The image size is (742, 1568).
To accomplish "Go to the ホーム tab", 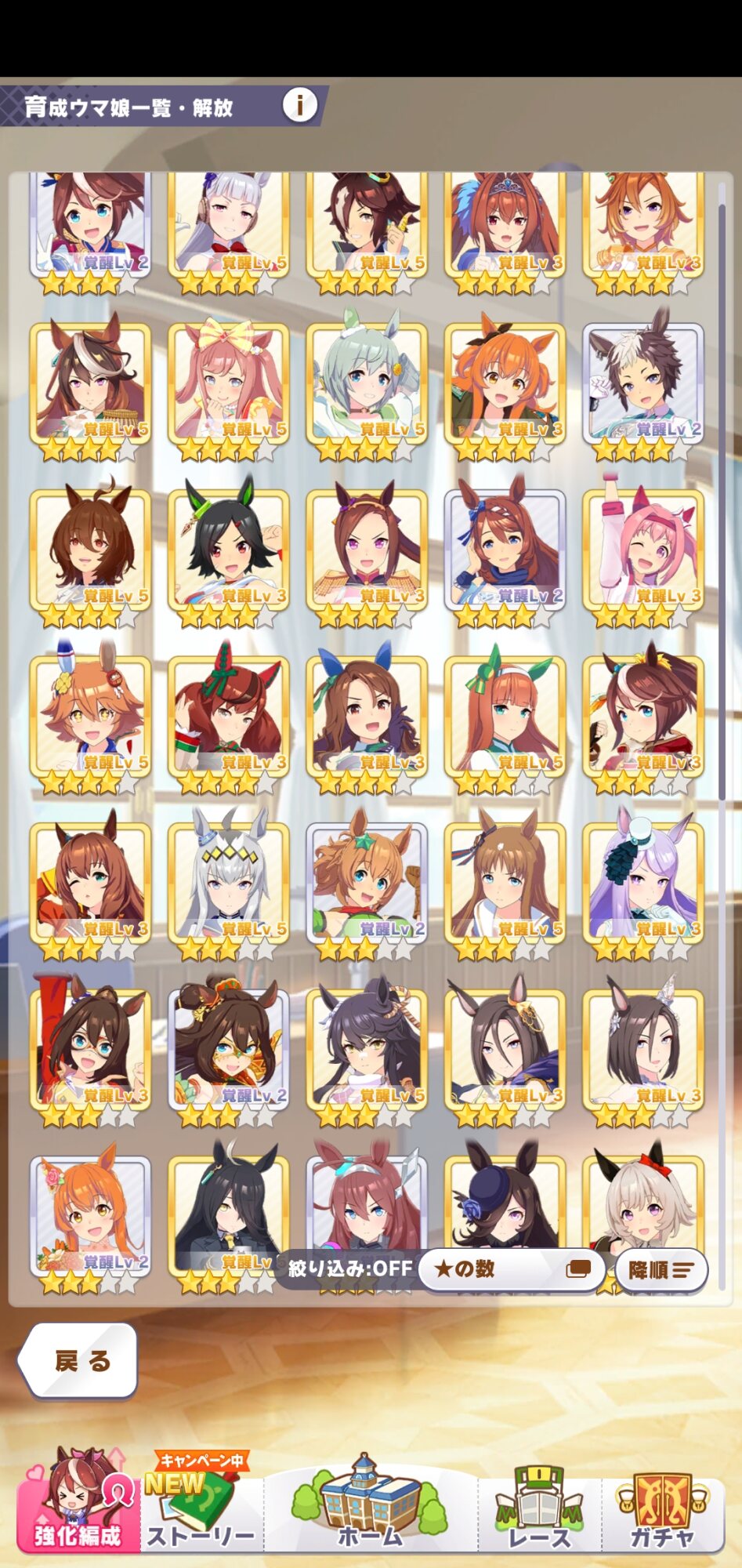I will [370, 1501].
